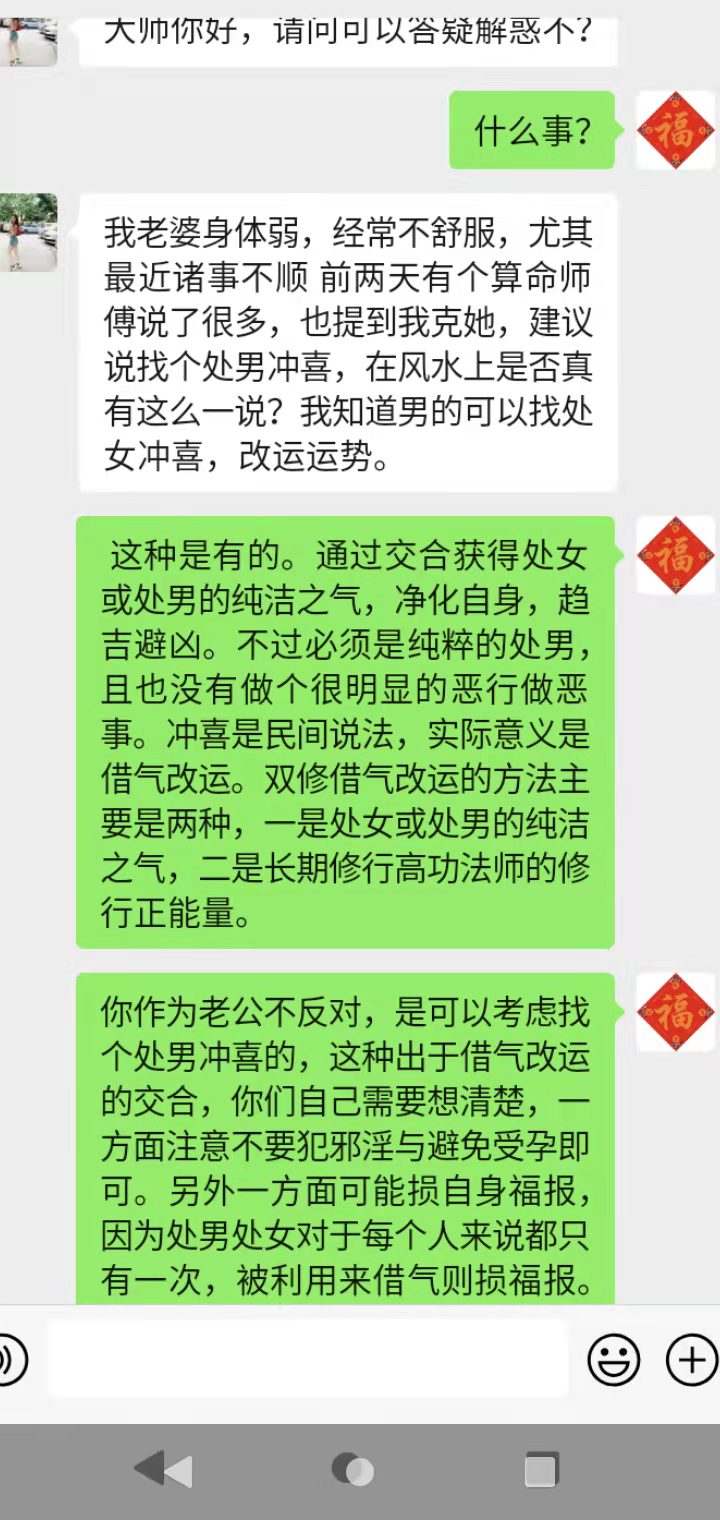Open the plus attachment menu
Screen dimensions: 720x1520
click(x=691, y=1360)
